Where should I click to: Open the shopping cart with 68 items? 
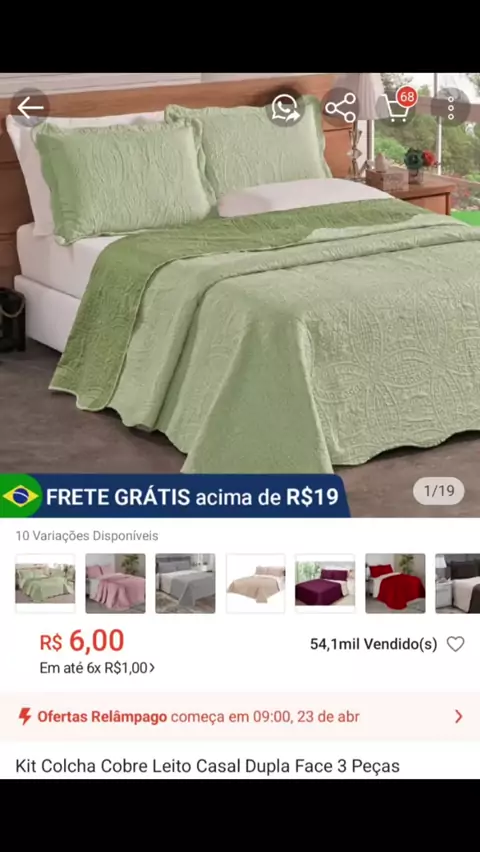click(396, 106)
